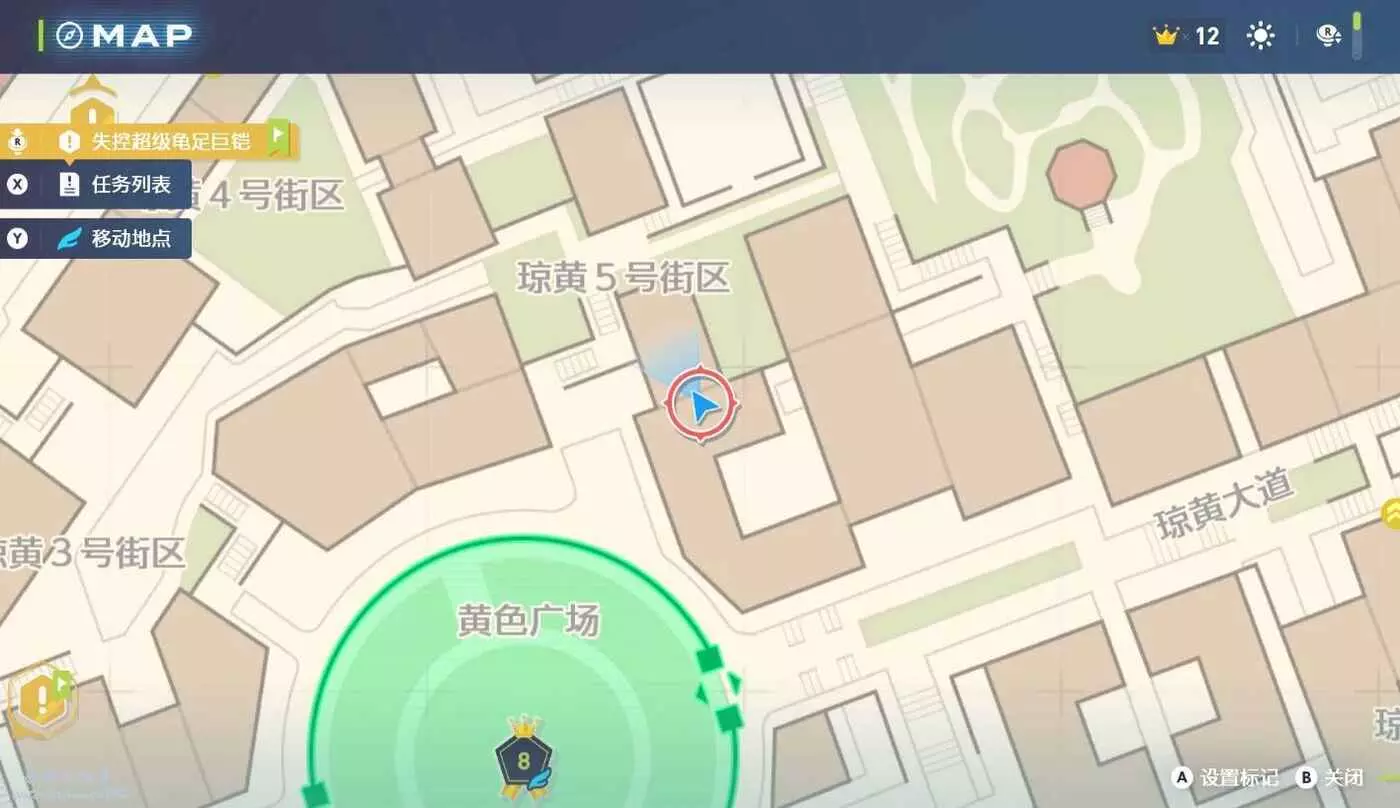Tap 设置标记 to place a marker

tap(1227, 778)
